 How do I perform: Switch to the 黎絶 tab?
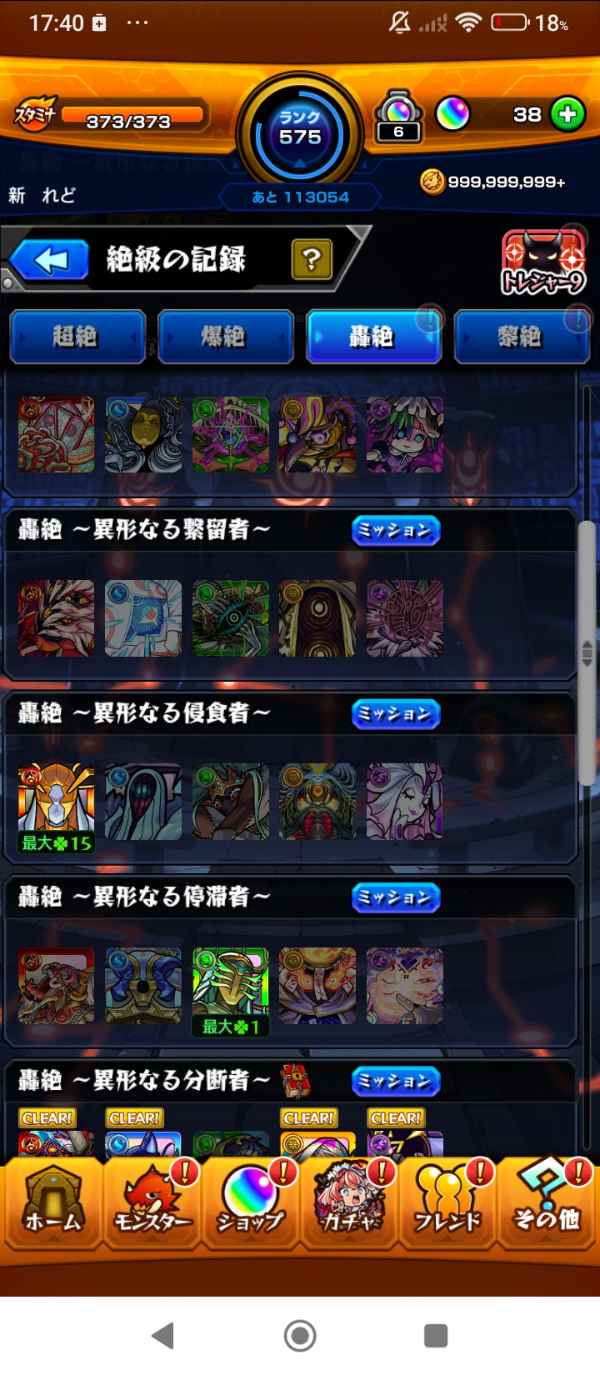(x=520, y=337)
